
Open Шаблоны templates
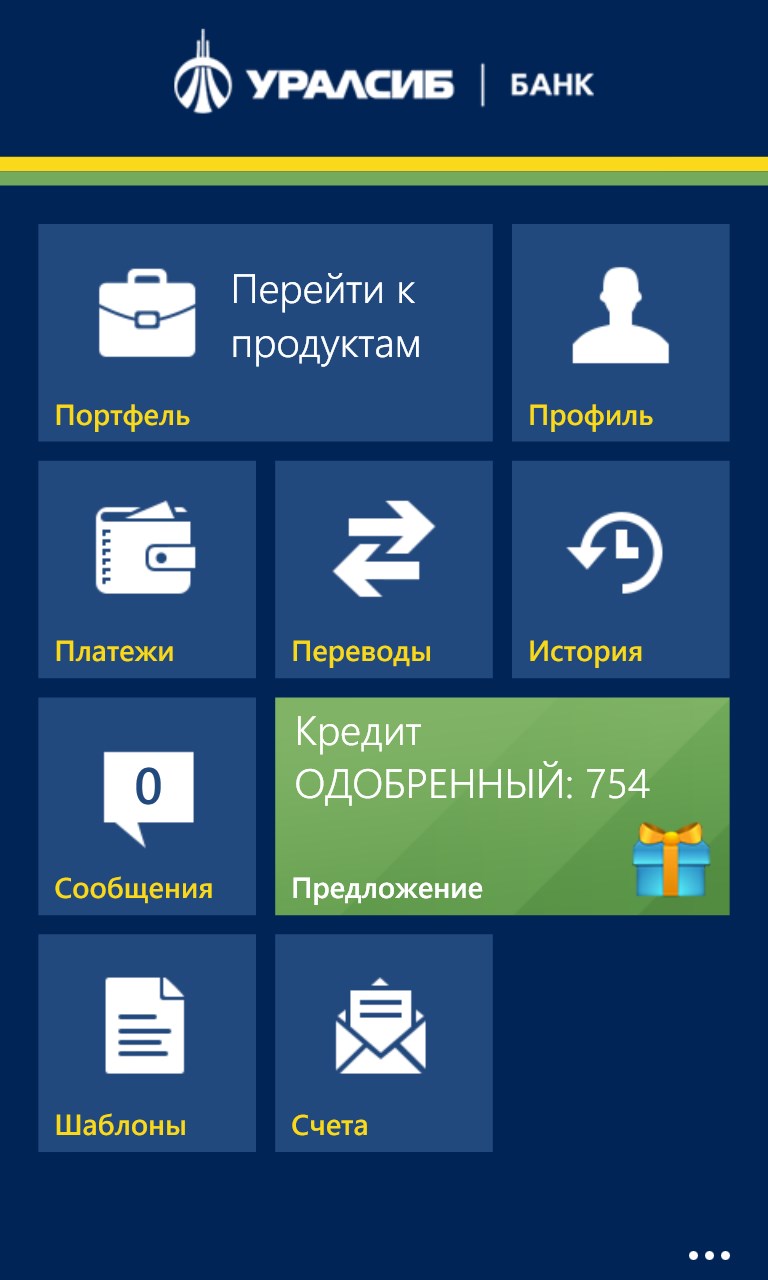[147, 1043]
